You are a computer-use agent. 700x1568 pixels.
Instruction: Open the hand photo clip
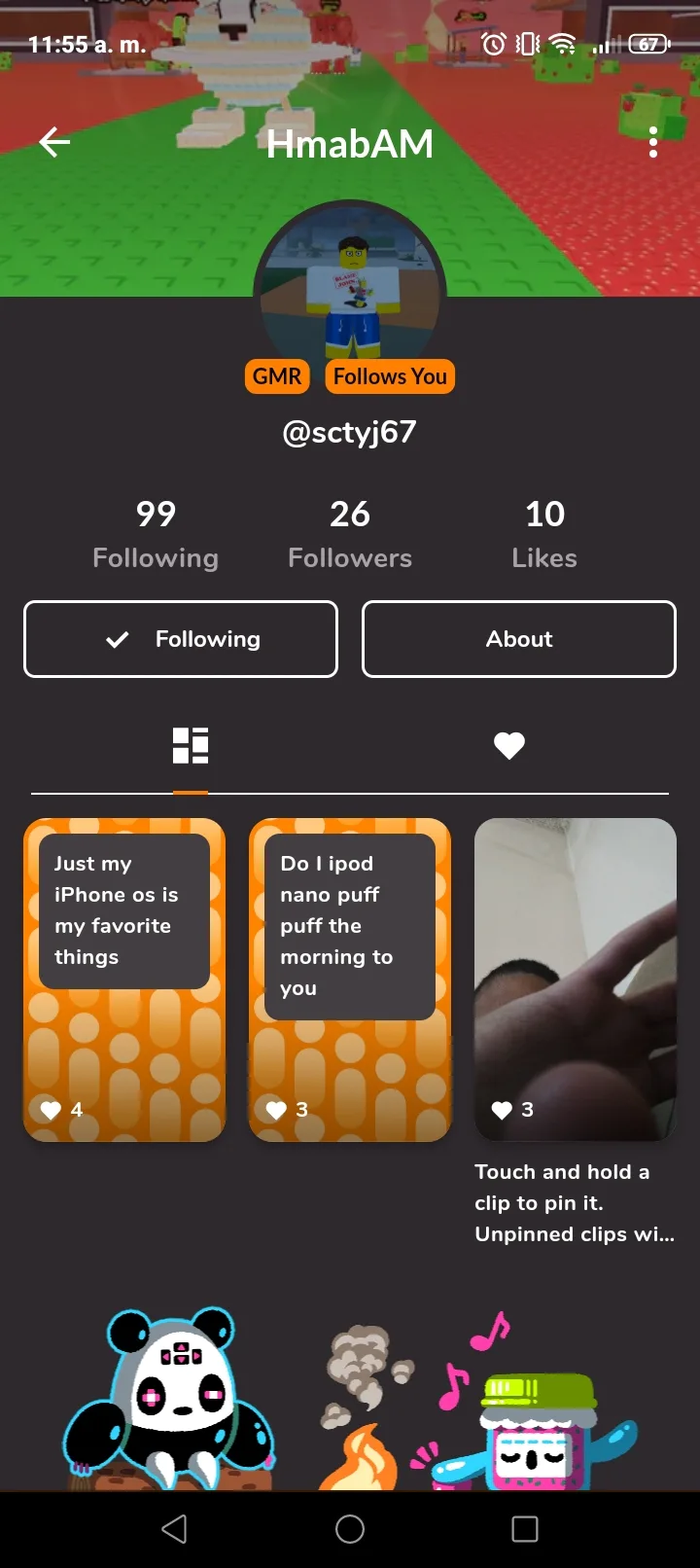coord(575,979)
